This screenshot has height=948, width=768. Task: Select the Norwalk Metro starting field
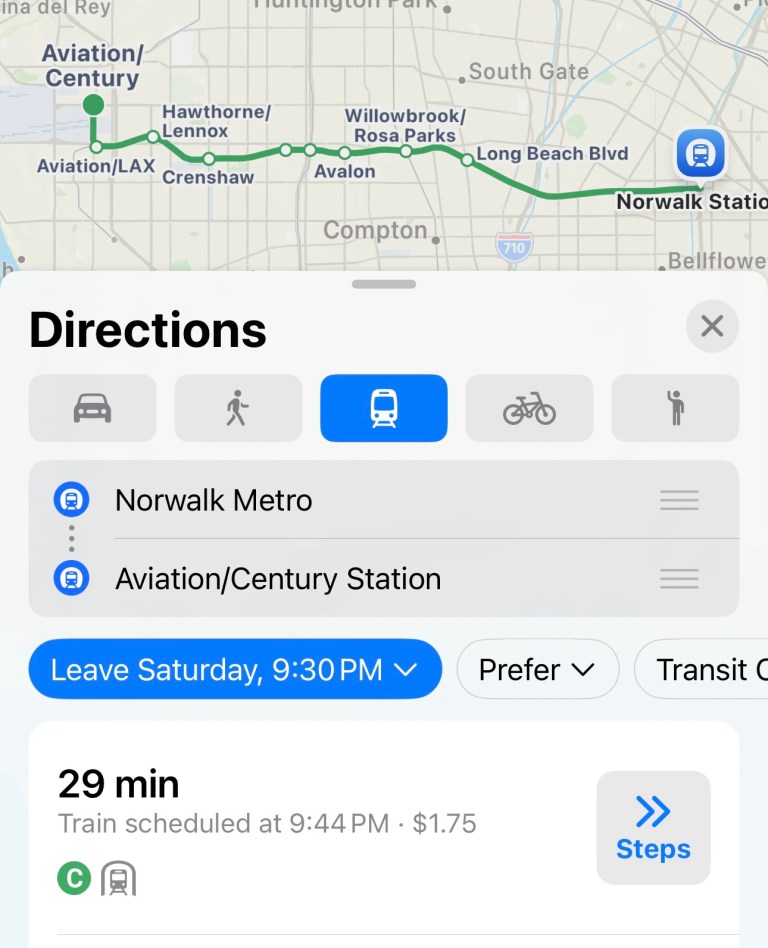(x=300, y=500)
